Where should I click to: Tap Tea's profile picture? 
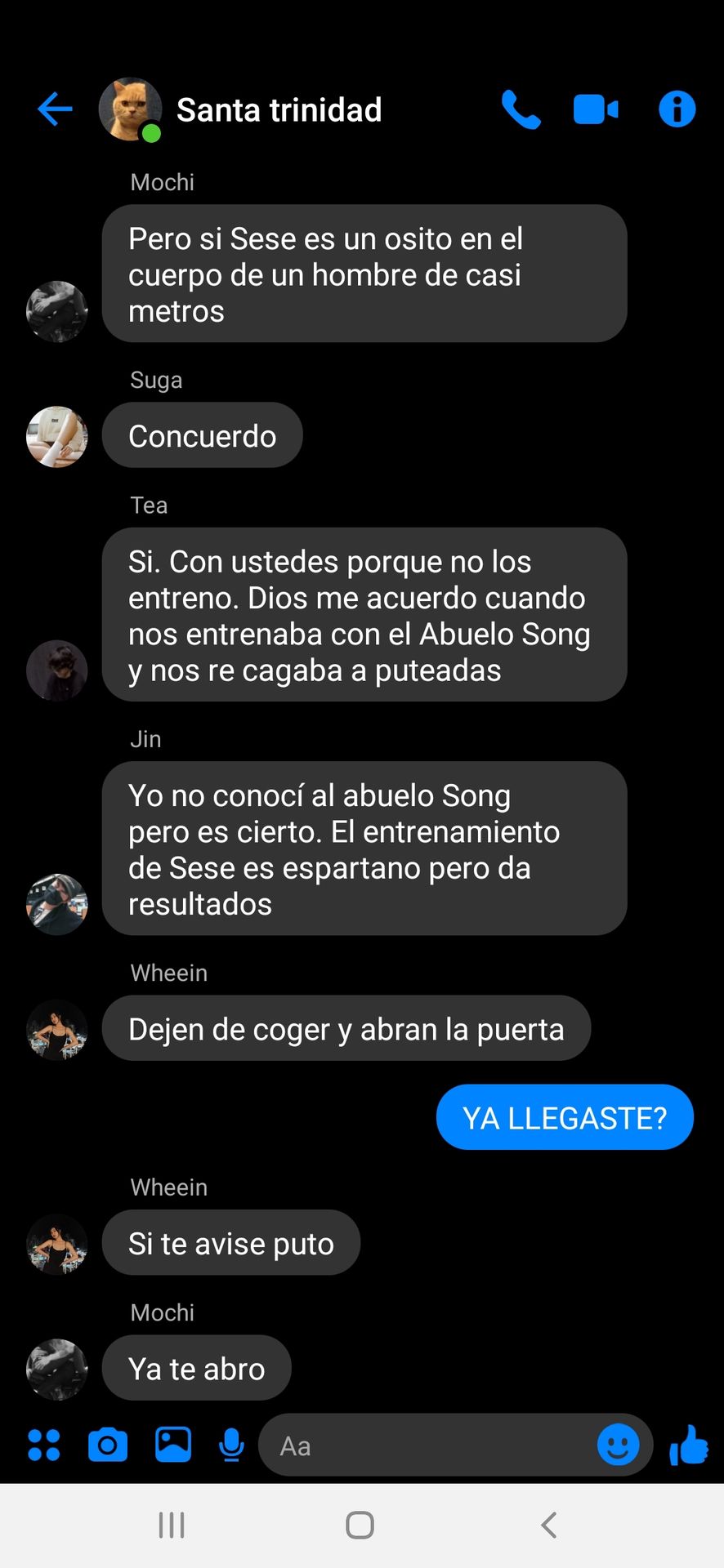57,670
